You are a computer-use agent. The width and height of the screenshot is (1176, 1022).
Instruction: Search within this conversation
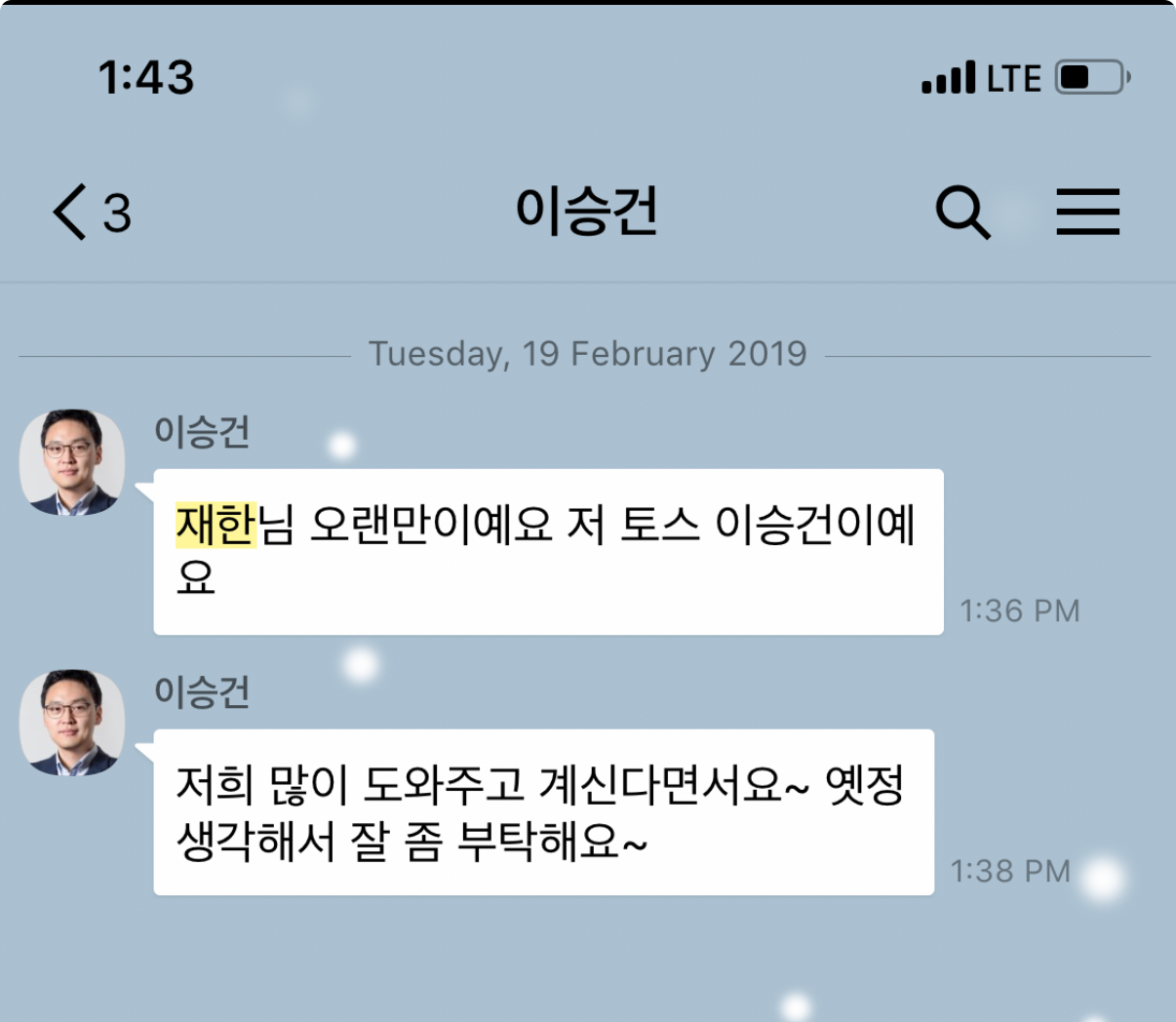pyautogui.click(x=962, y=213)
